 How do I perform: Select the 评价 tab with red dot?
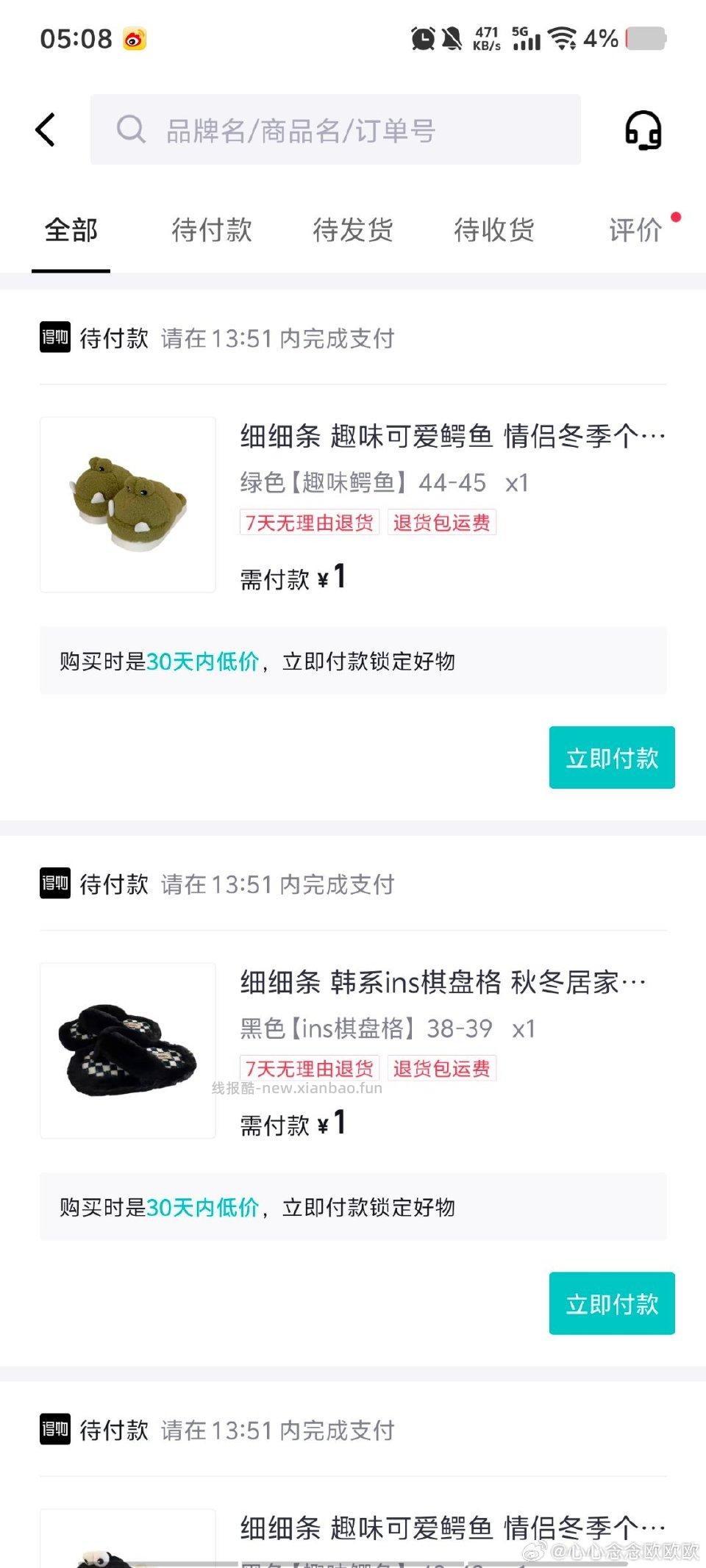[634, 230]
